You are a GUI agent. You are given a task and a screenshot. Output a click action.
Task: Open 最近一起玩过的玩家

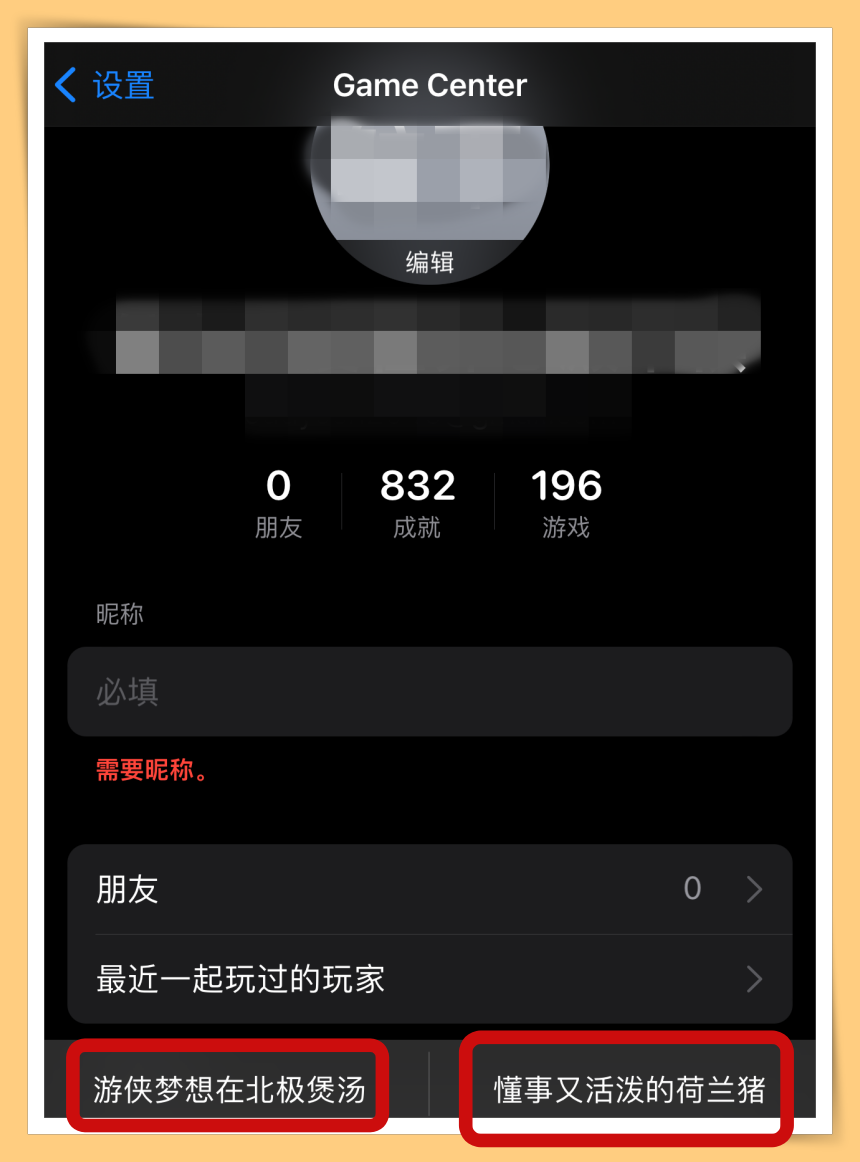click(430, 979)
